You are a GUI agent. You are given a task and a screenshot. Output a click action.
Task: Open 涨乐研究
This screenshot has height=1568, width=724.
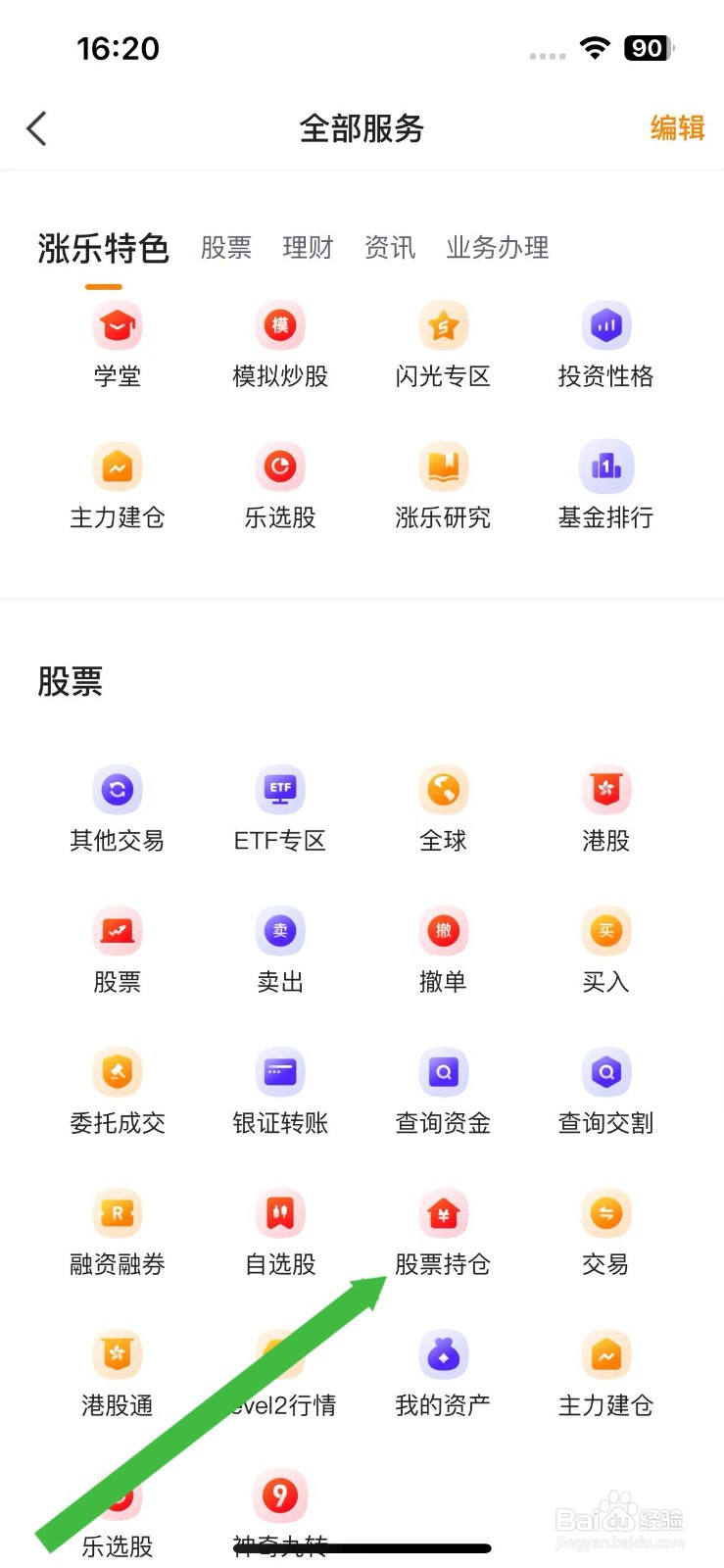(x=443, y=485)
